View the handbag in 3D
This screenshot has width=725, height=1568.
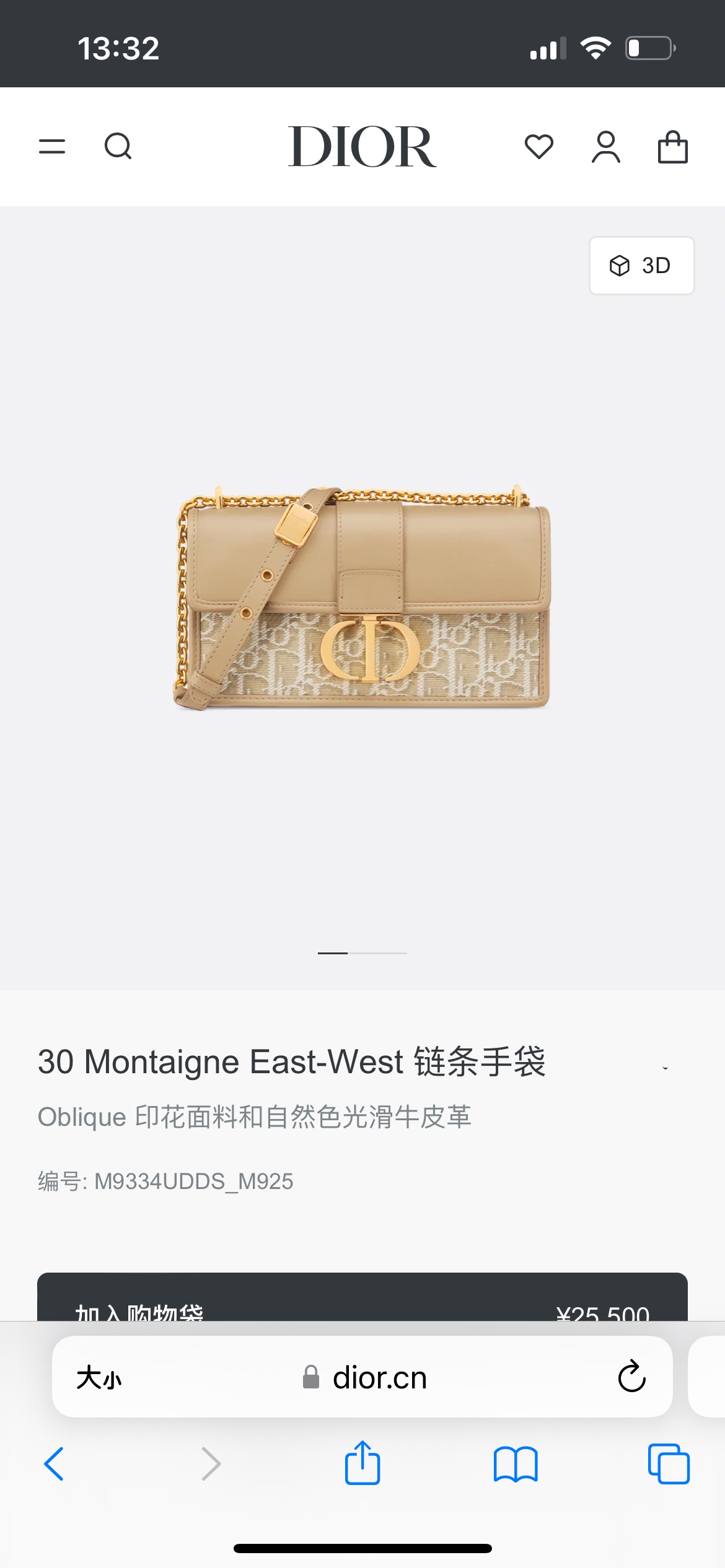click(x=641, y=266)
